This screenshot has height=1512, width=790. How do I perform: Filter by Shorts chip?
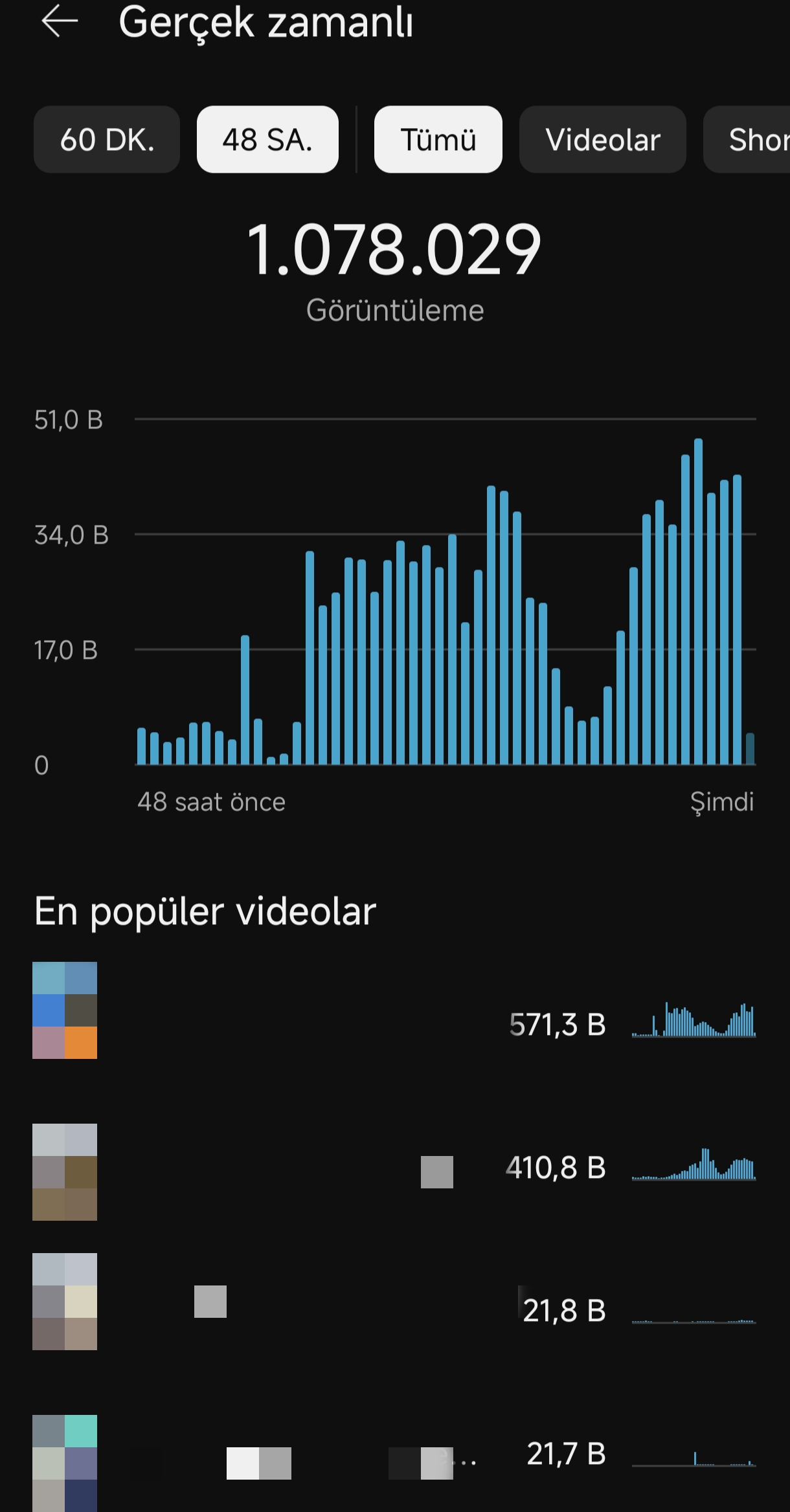click(x=747, y=139)
